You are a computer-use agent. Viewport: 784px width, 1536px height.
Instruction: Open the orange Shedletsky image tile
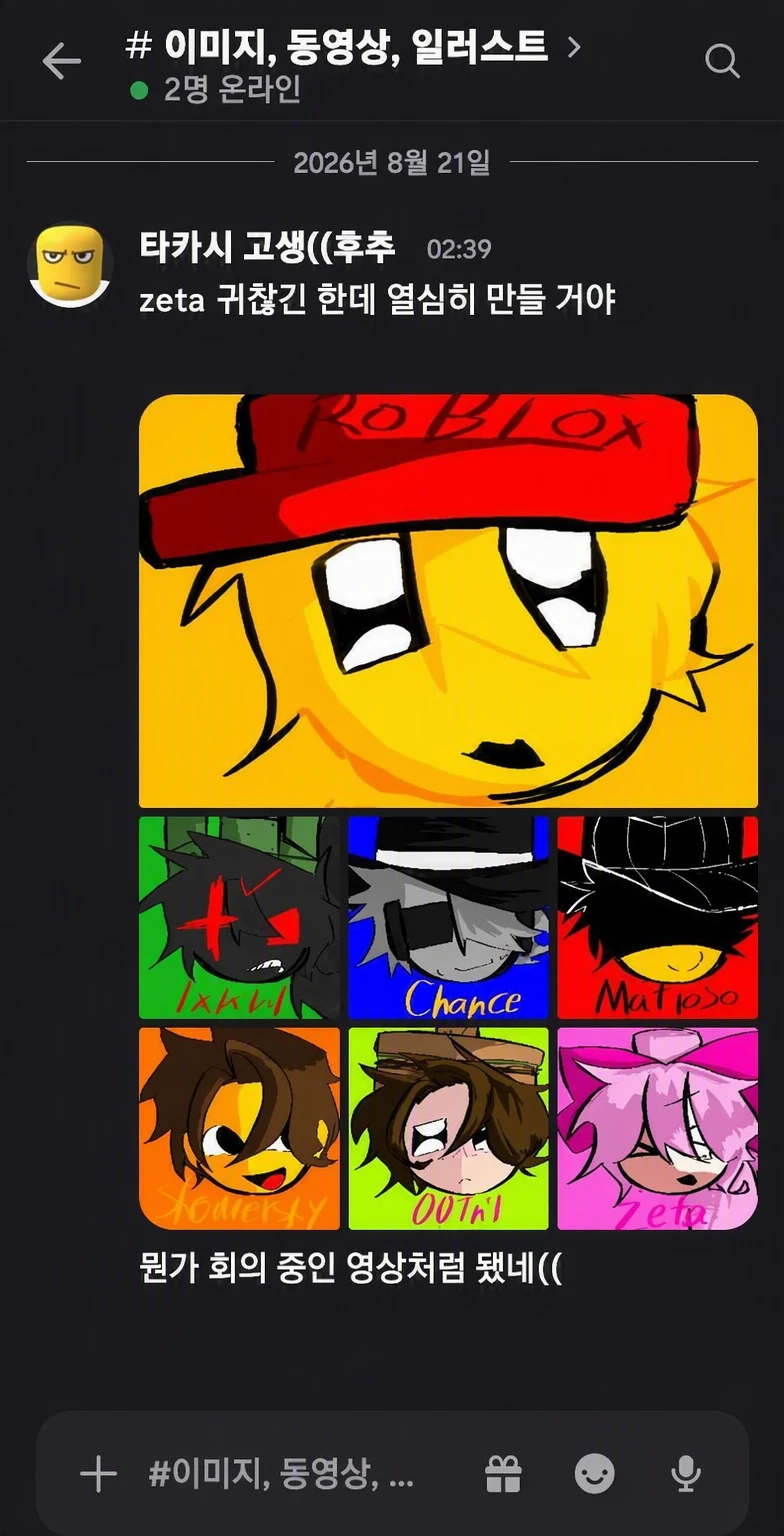coord(239,1128)
